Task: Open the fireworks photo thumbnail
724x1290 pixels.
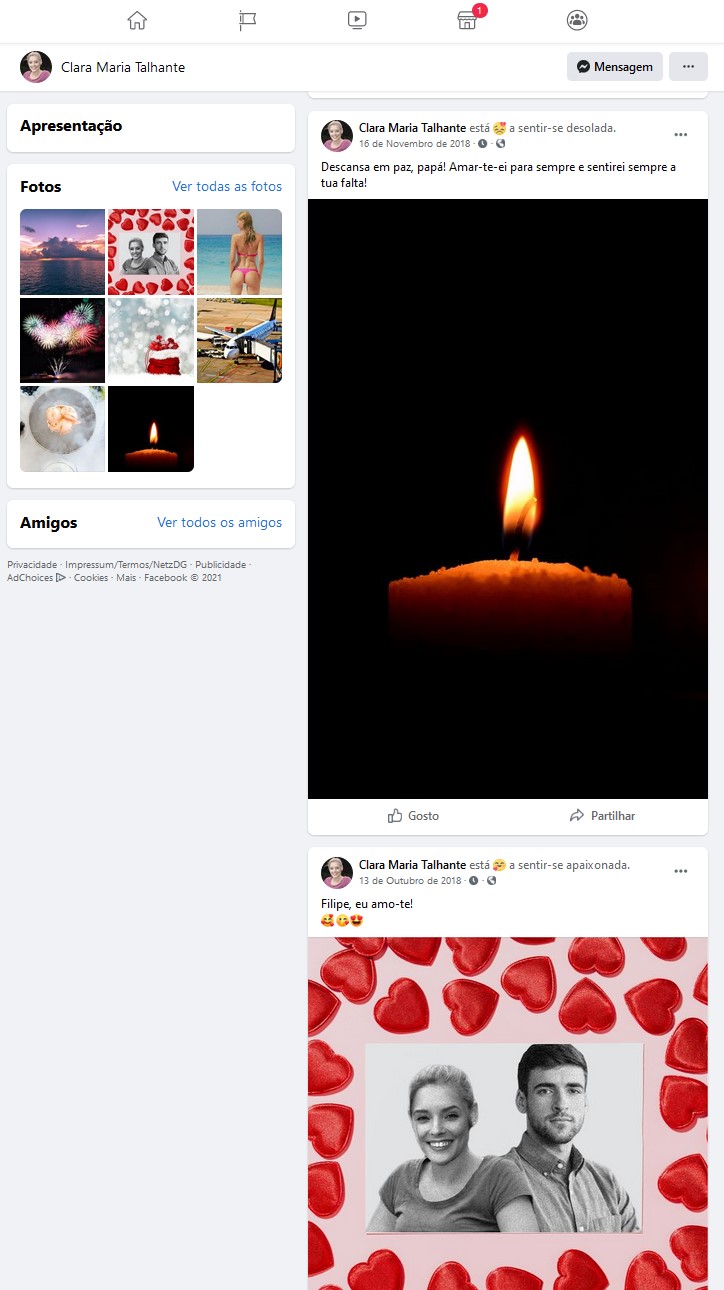Action: [x=62, y=340]
